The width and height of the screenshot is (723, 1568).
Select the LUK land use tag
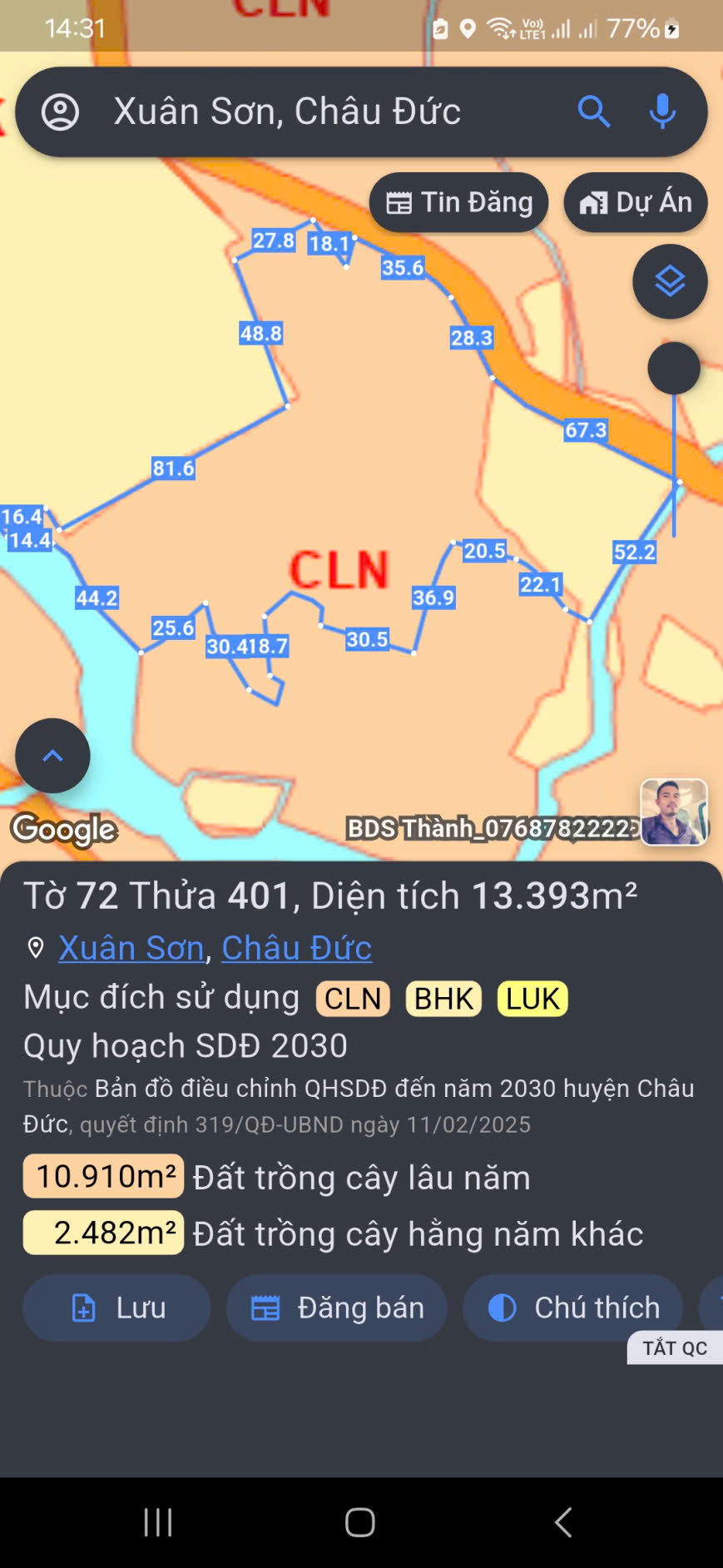click(532, 999)
